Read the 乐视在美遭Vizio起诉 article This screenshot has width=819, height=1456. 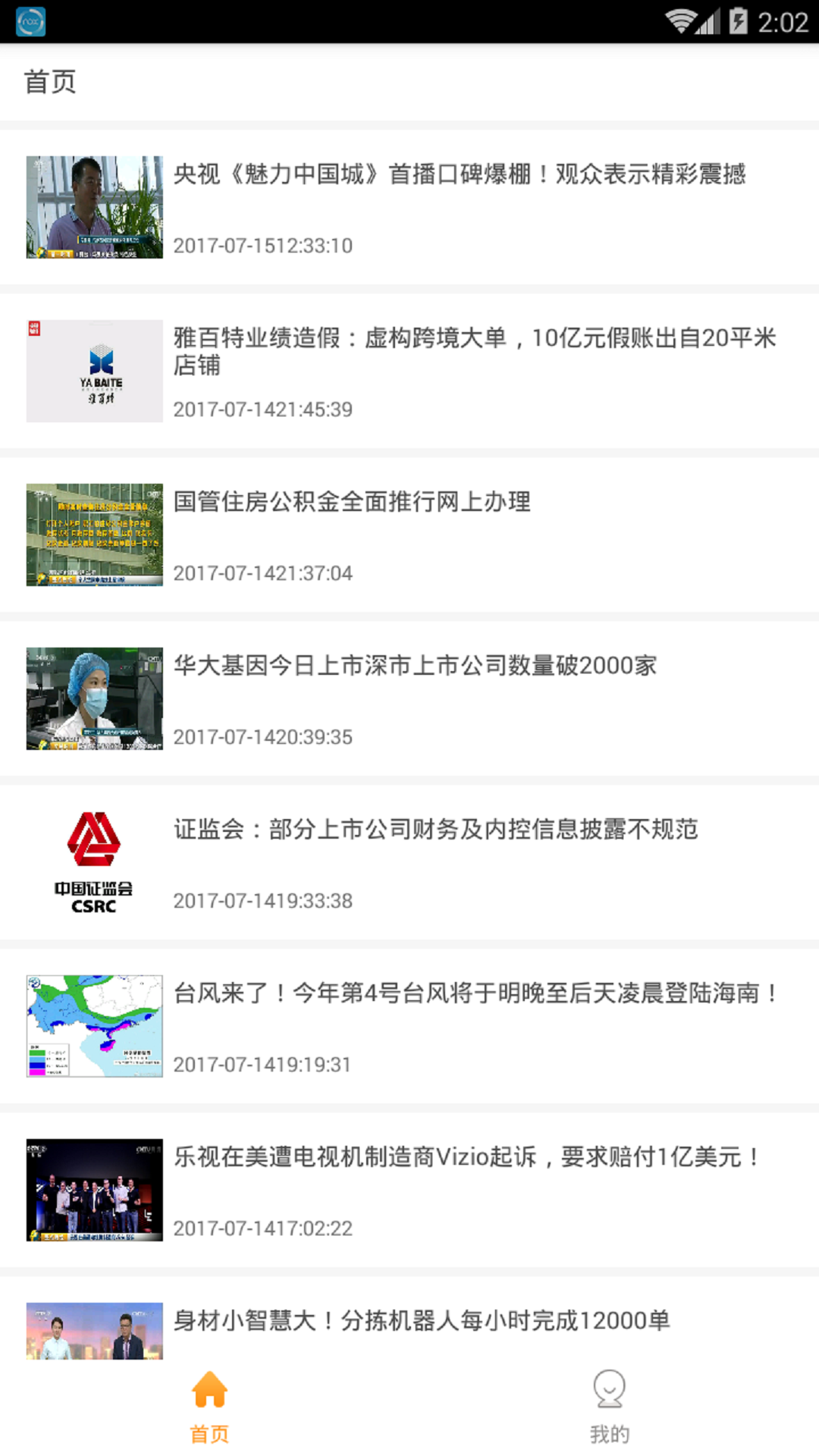tap(466, 1157)
